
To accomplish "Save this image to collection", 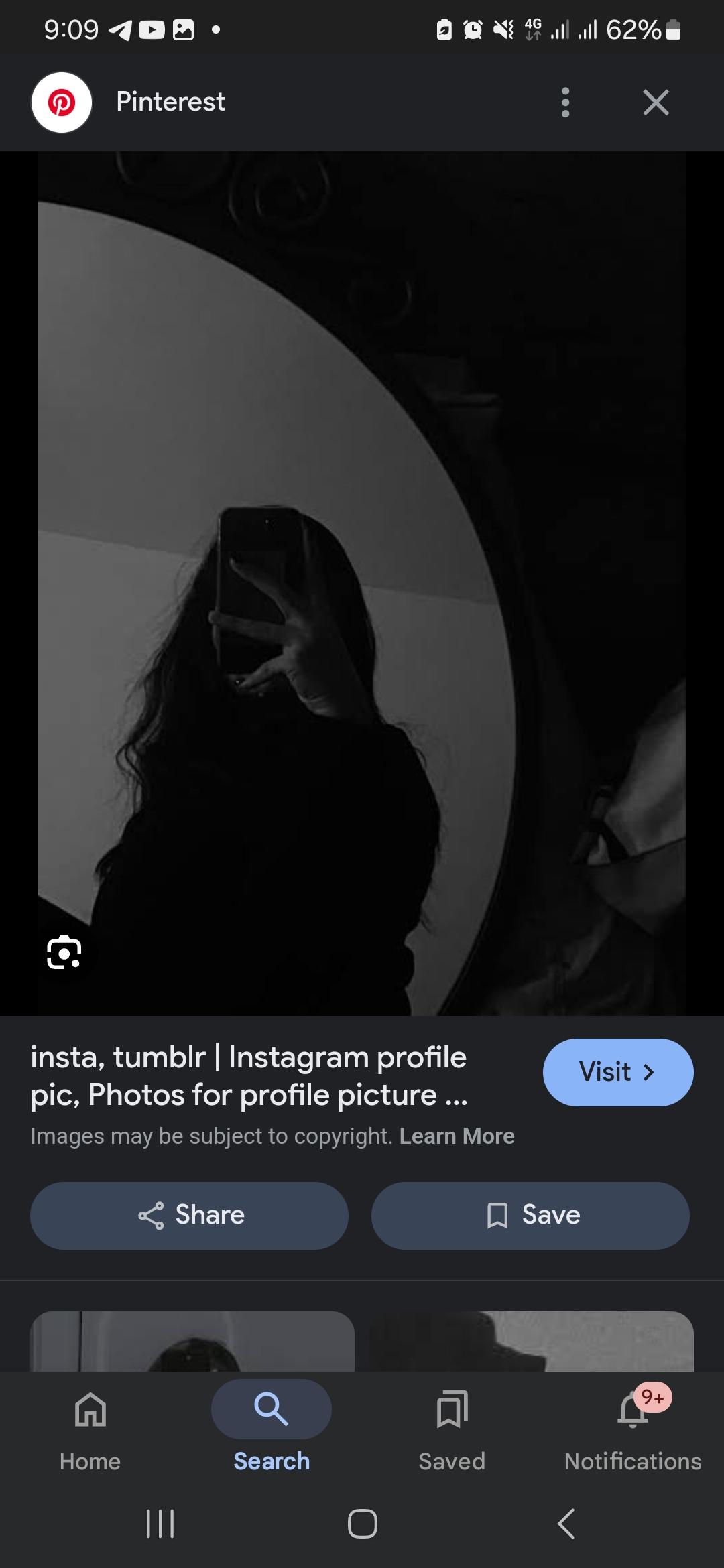I will tap(530, 1216).
